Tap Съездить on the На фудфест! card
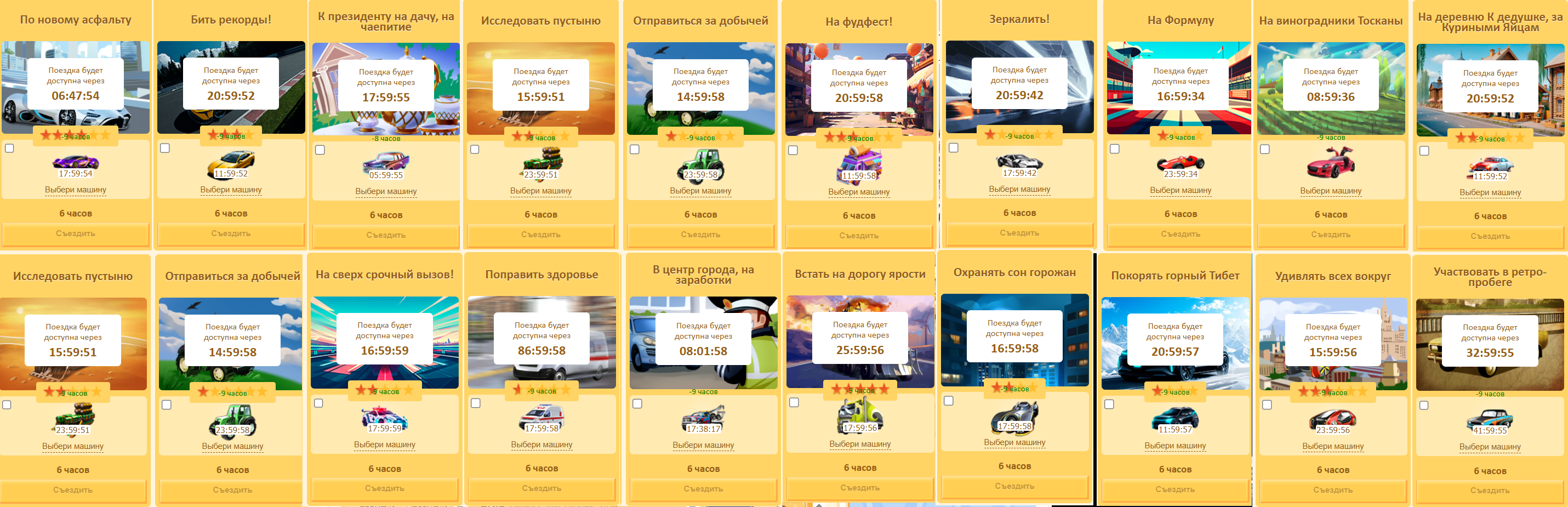The image size is (1568, 507). coord(858,236)
